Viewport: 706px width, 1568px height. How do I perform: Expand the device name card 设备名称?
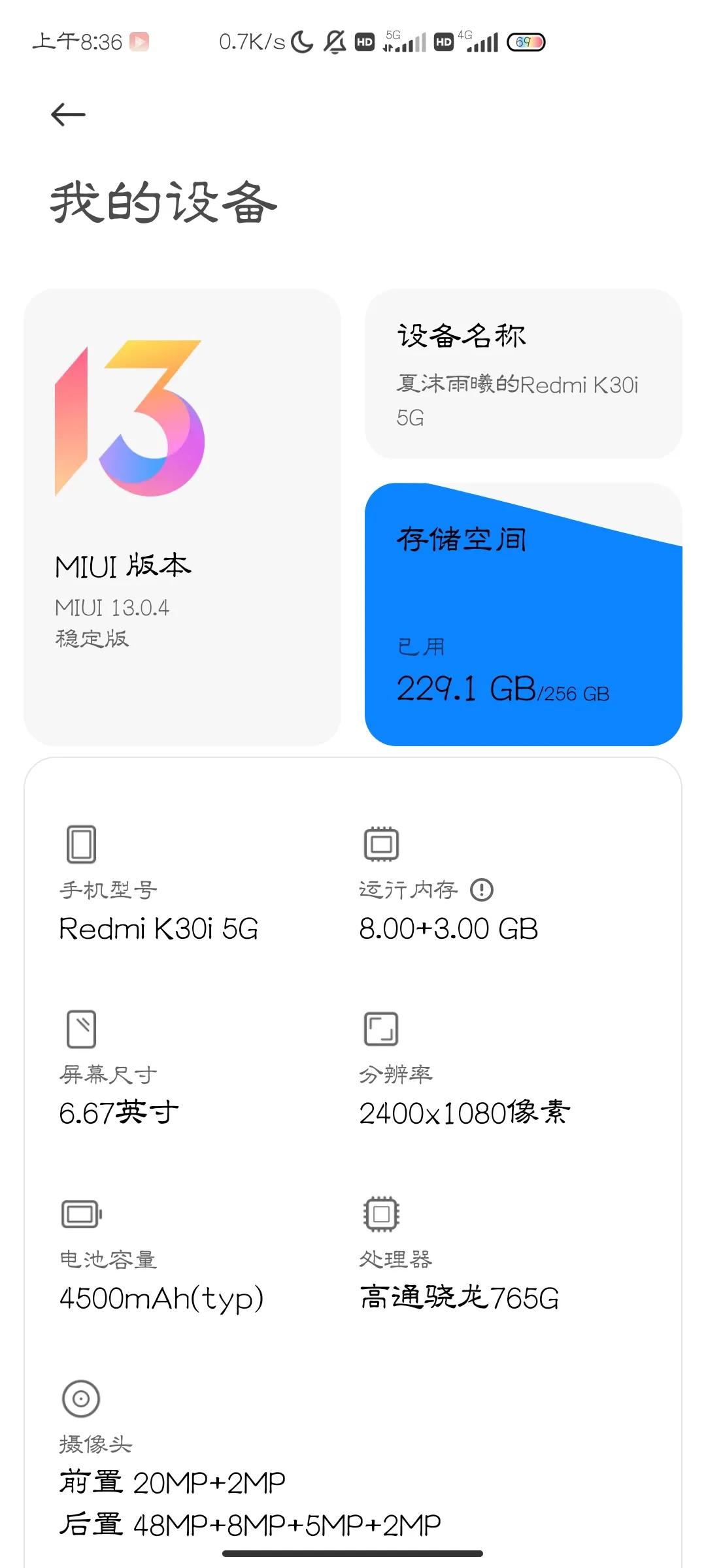(523, 372)
